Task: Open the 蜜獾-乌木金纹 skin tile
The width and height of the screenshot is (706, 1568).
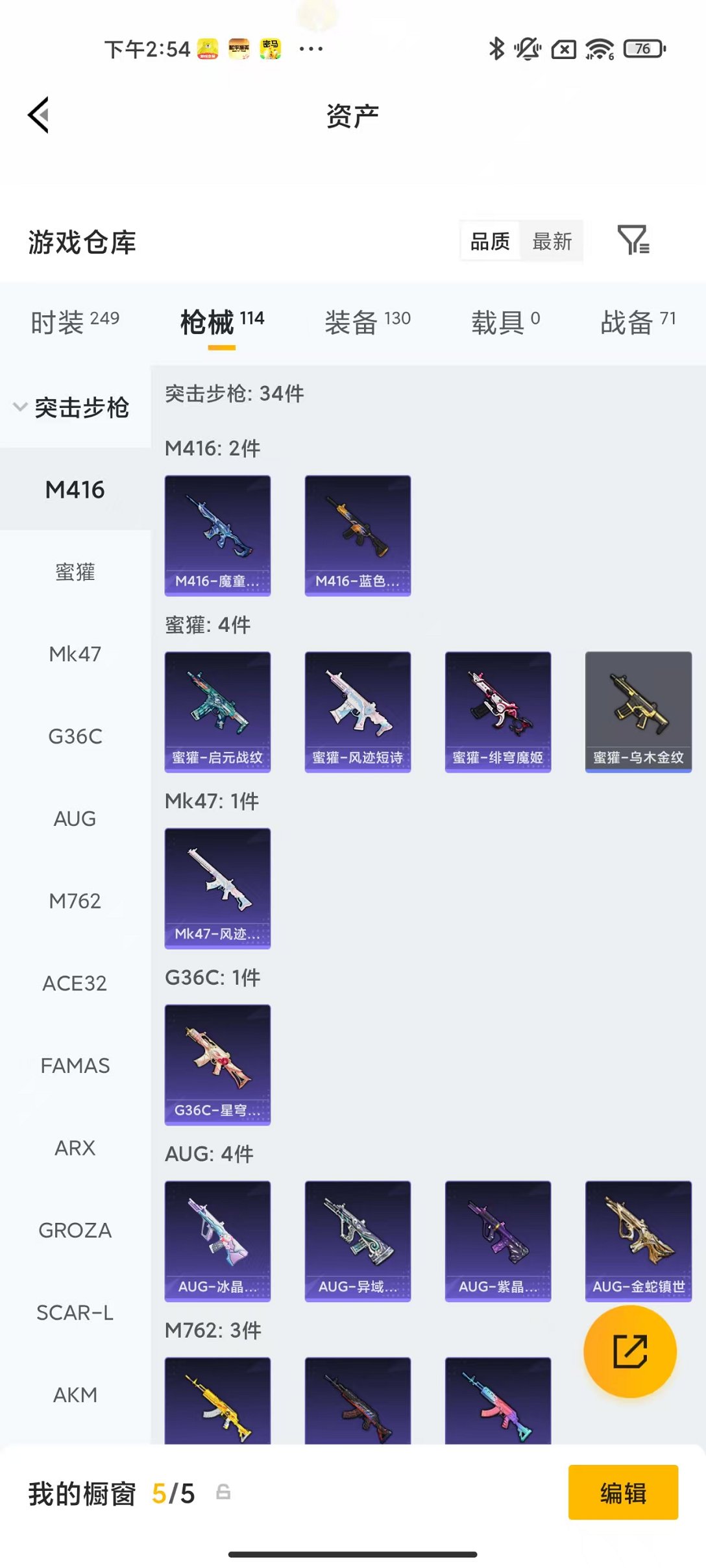Action: pos(638,712)
